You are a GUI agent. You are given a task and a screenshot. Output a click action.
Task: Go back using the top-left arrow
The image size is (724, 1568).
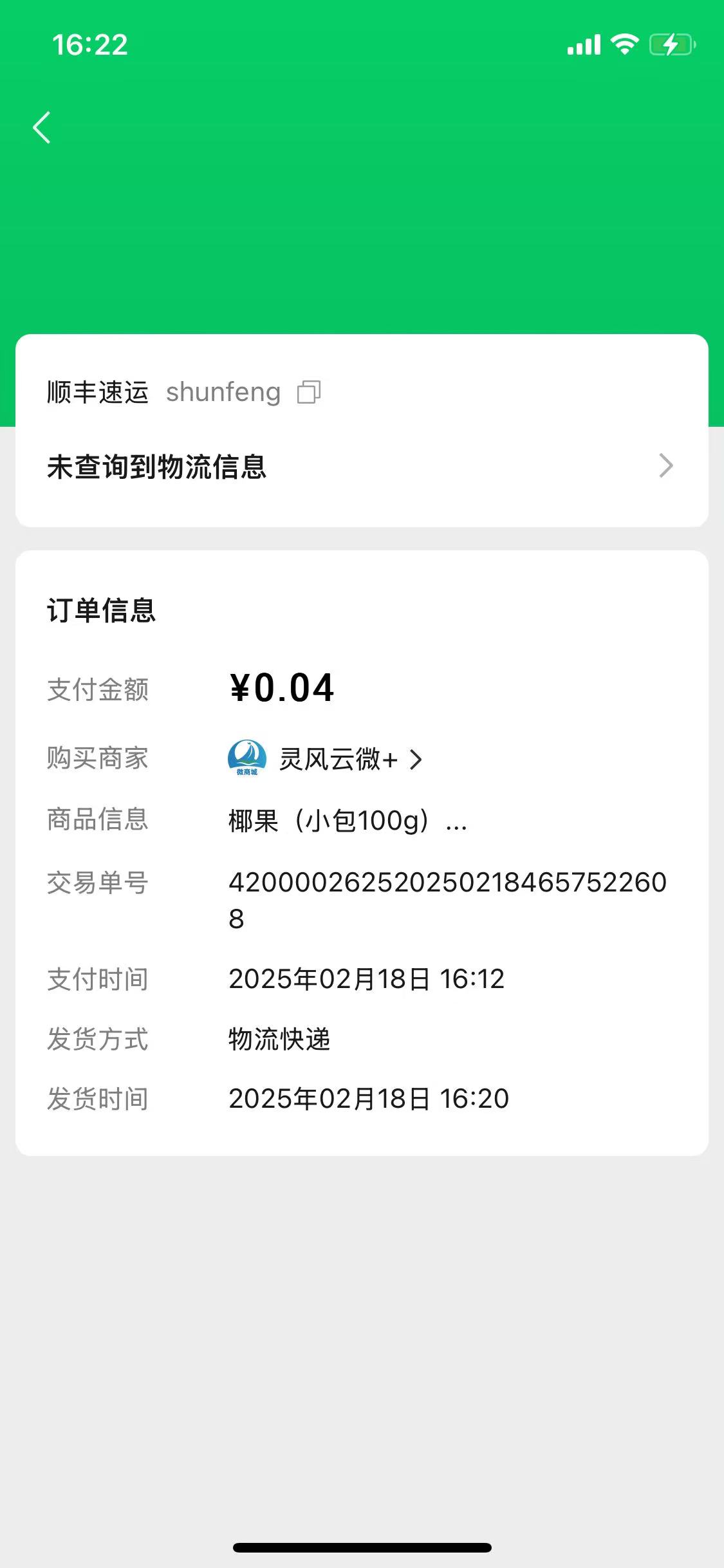(x=42, y=127)
